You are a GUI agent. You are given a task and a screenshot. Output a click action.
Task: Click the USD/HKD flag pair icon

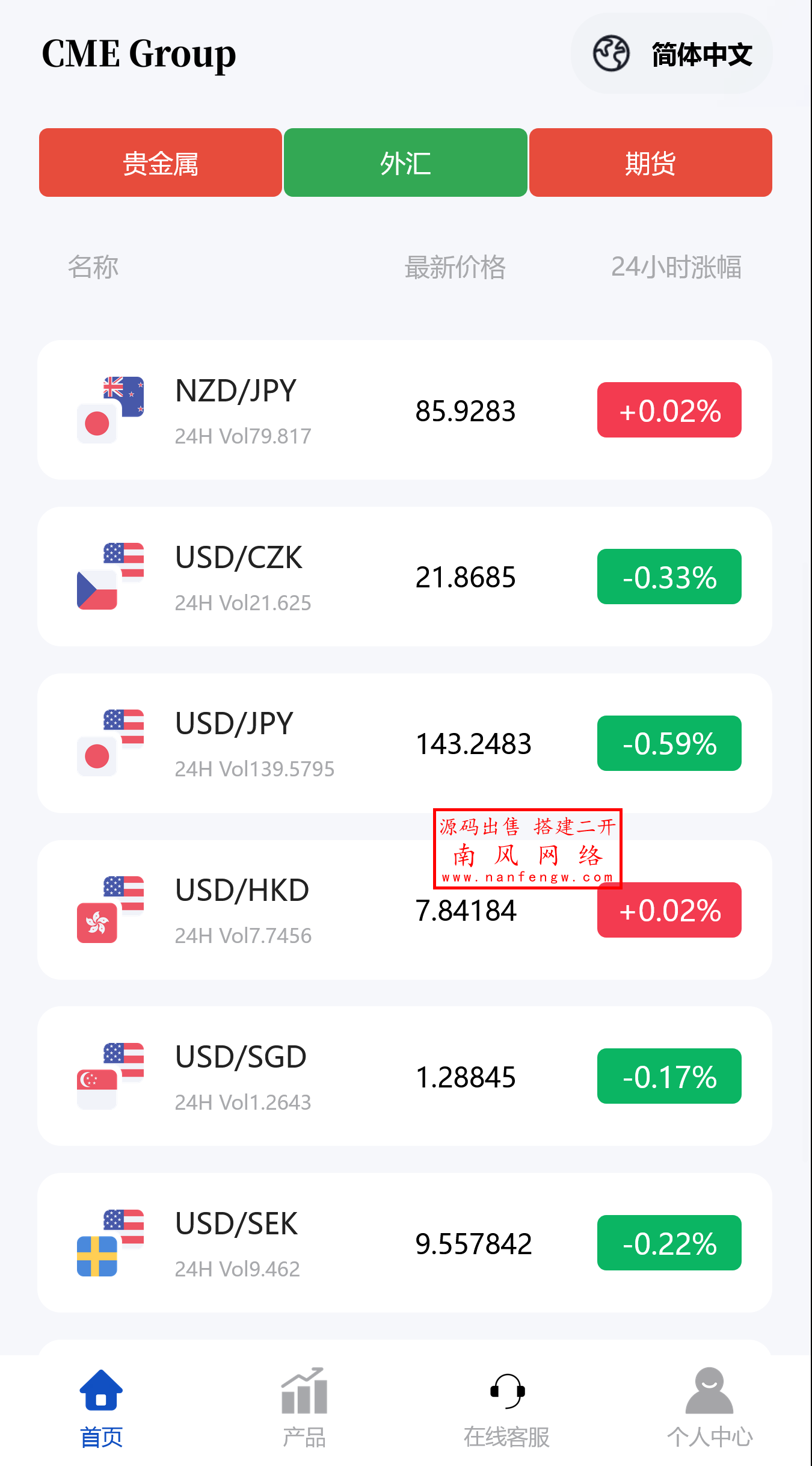(110, 911)
